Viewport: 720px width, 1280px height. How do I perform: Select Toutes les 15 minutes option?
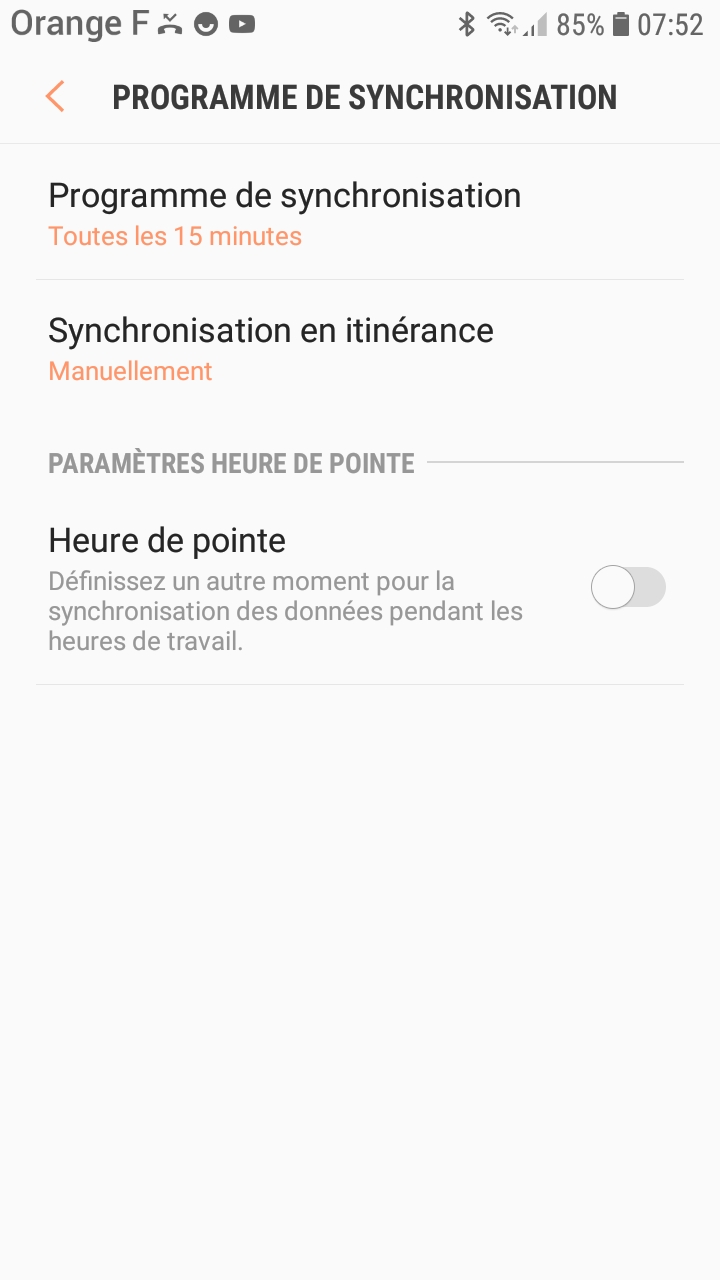175,236
